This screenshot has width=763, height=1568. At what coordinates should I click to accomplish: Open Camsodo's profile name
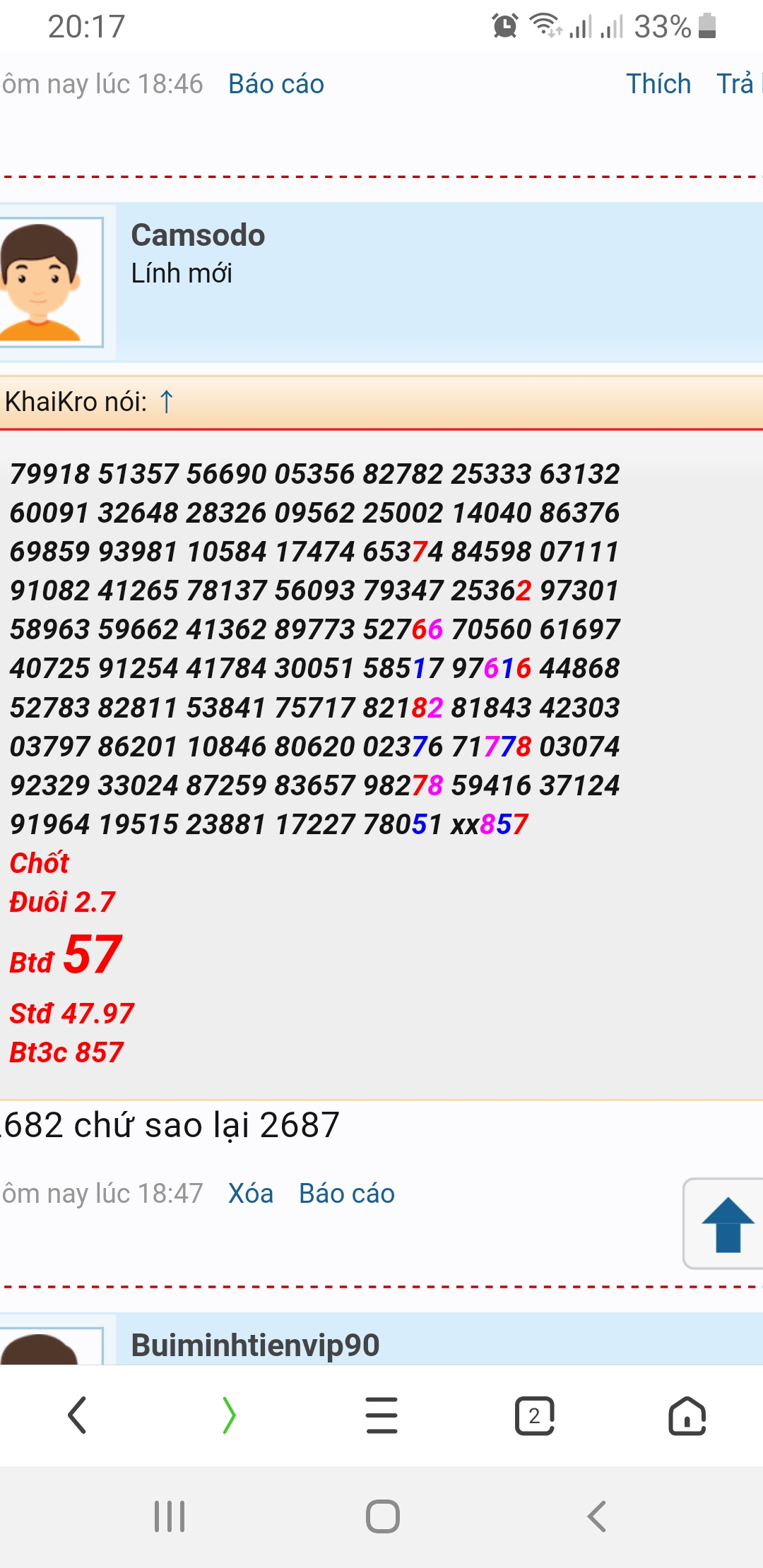click(x=198, y=235)
